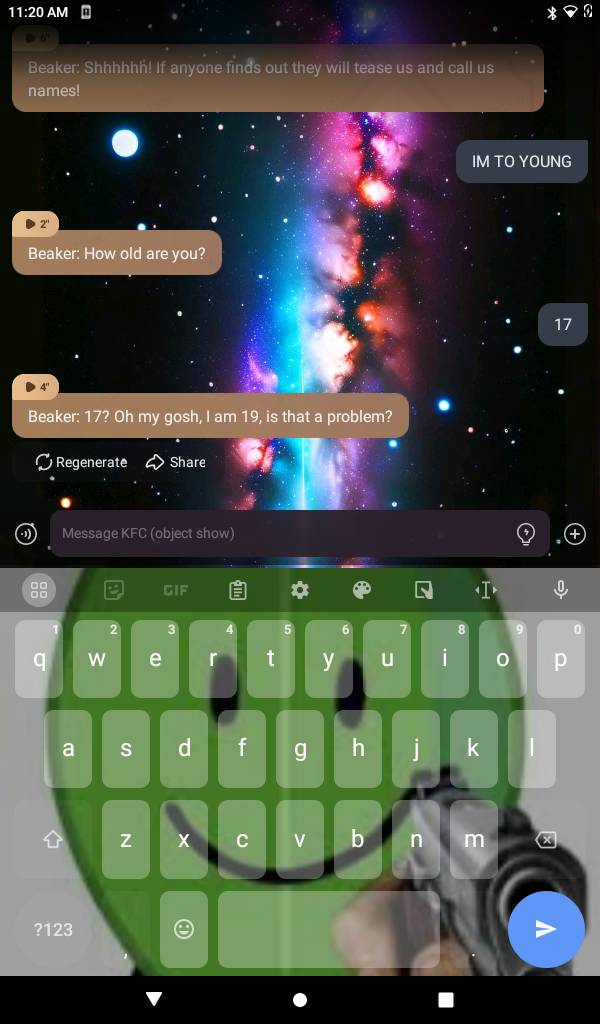Viewport: 600px width, 1024px height.
Task: Tap the backspace key
Action: (546, 839)
